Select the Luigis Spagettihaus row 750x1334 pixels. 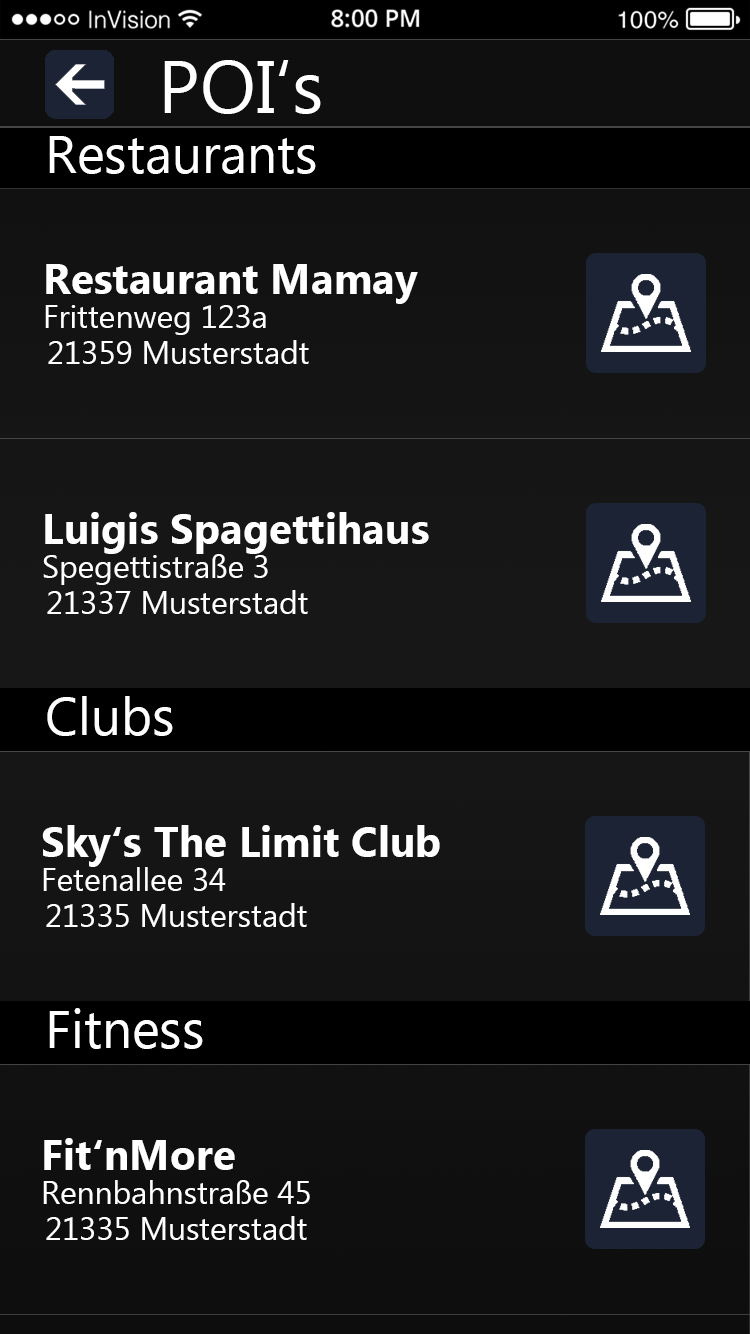coord(235,531)
